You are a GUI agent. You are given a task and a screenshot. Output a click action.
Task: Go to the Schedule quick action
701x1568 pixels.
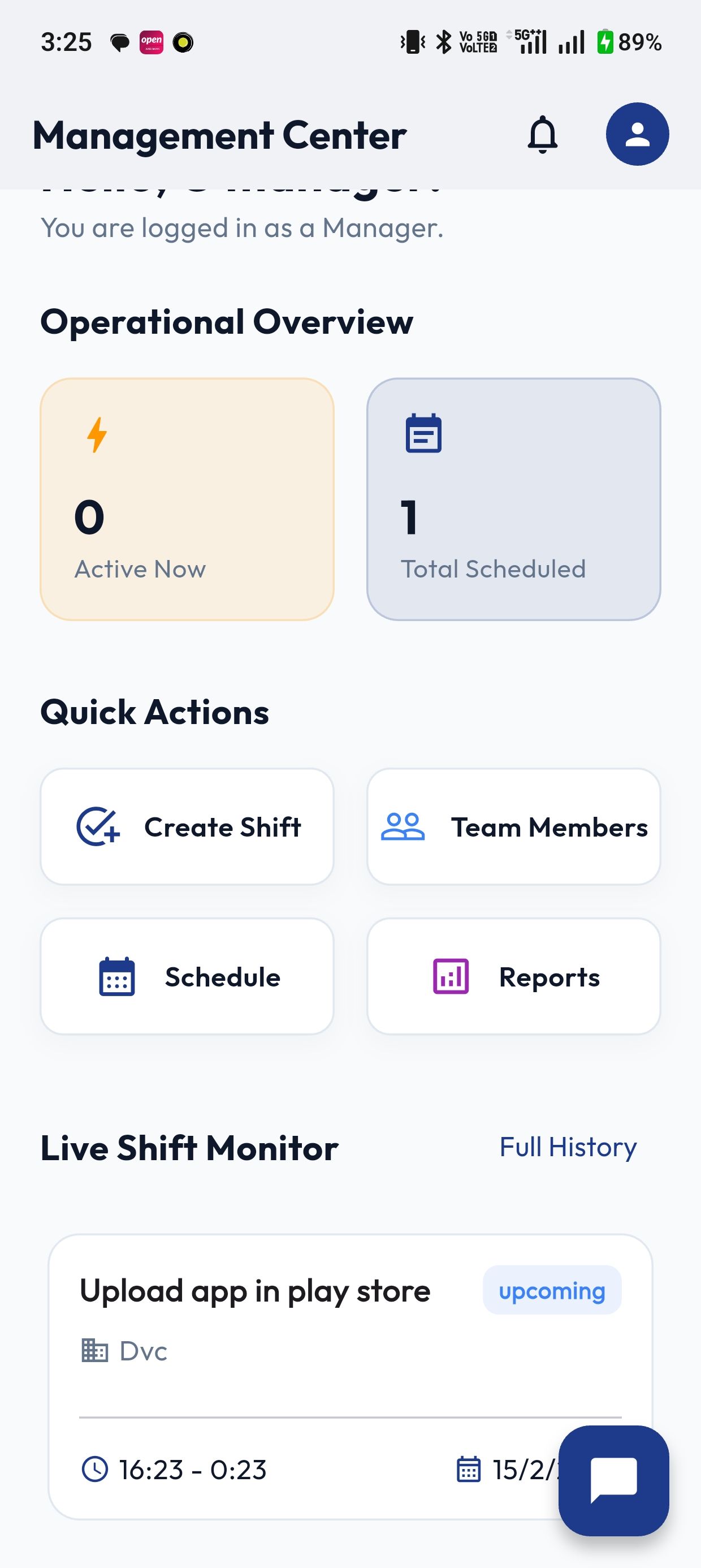(x=187, y=976)
